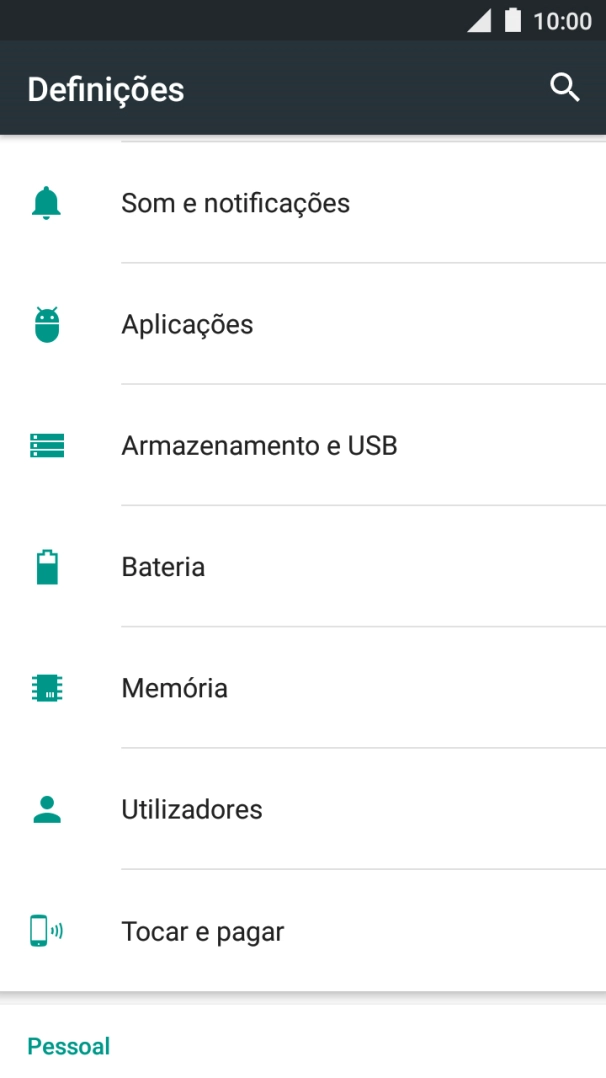
Task: Open the search icon in Definições
Action: [565, 88]
